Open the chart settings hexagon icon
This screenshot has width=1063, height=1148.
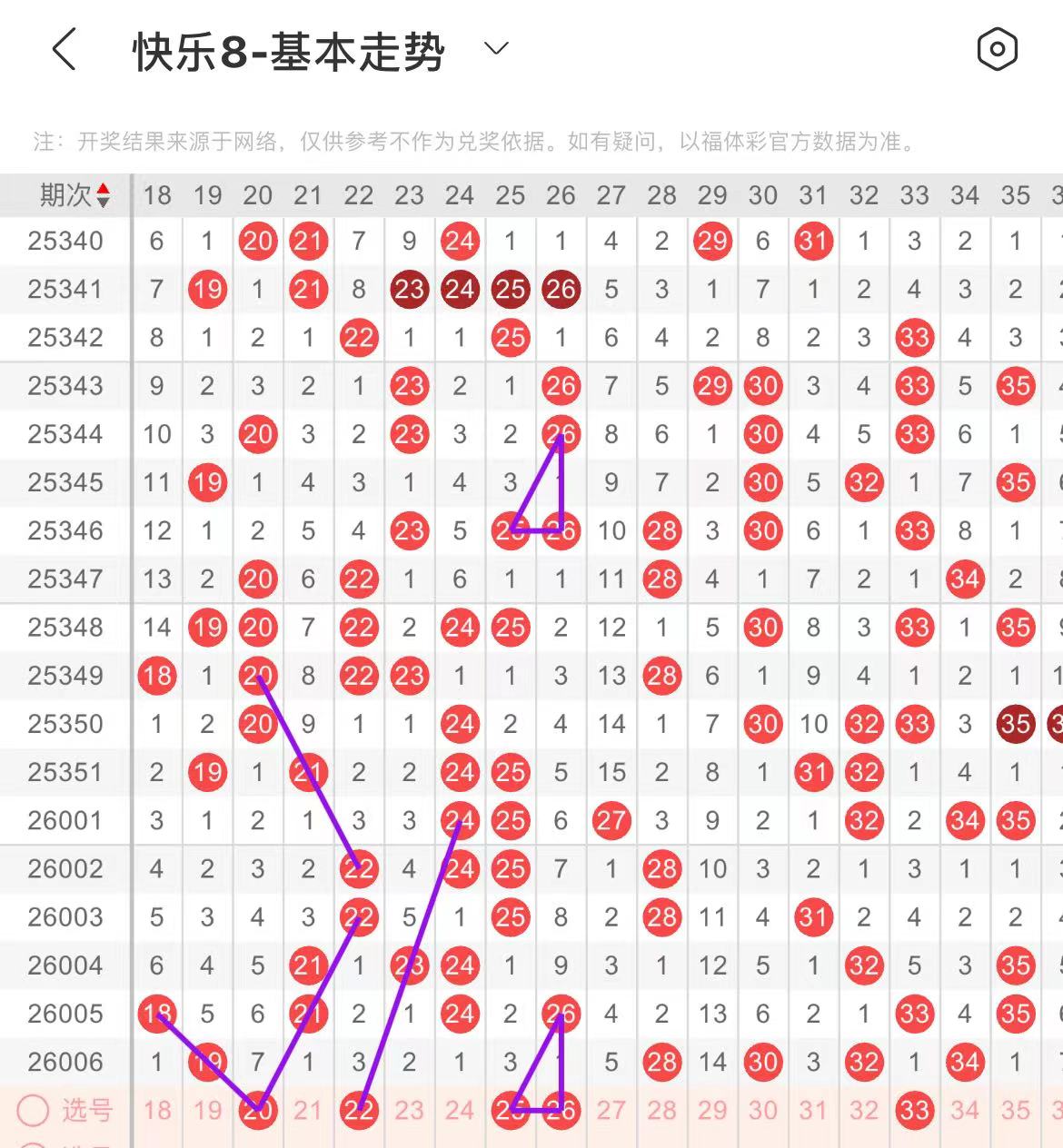997,49
